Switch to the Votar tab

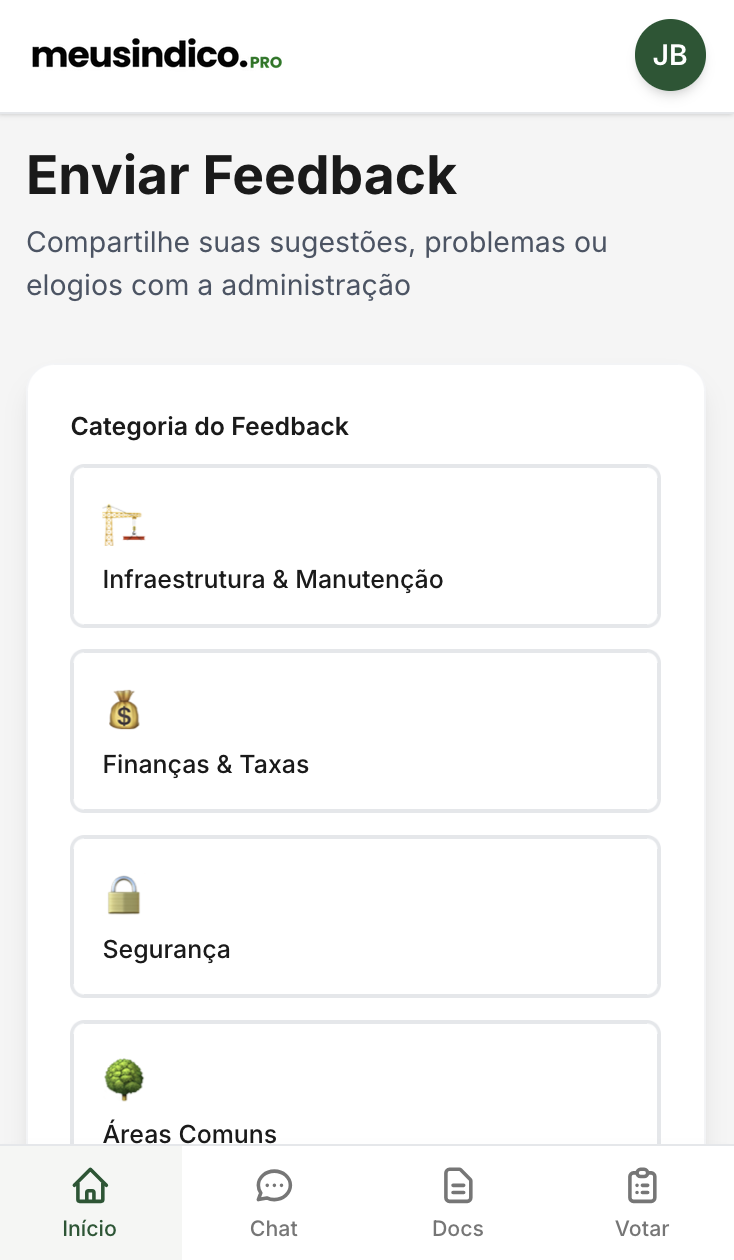641,1202
